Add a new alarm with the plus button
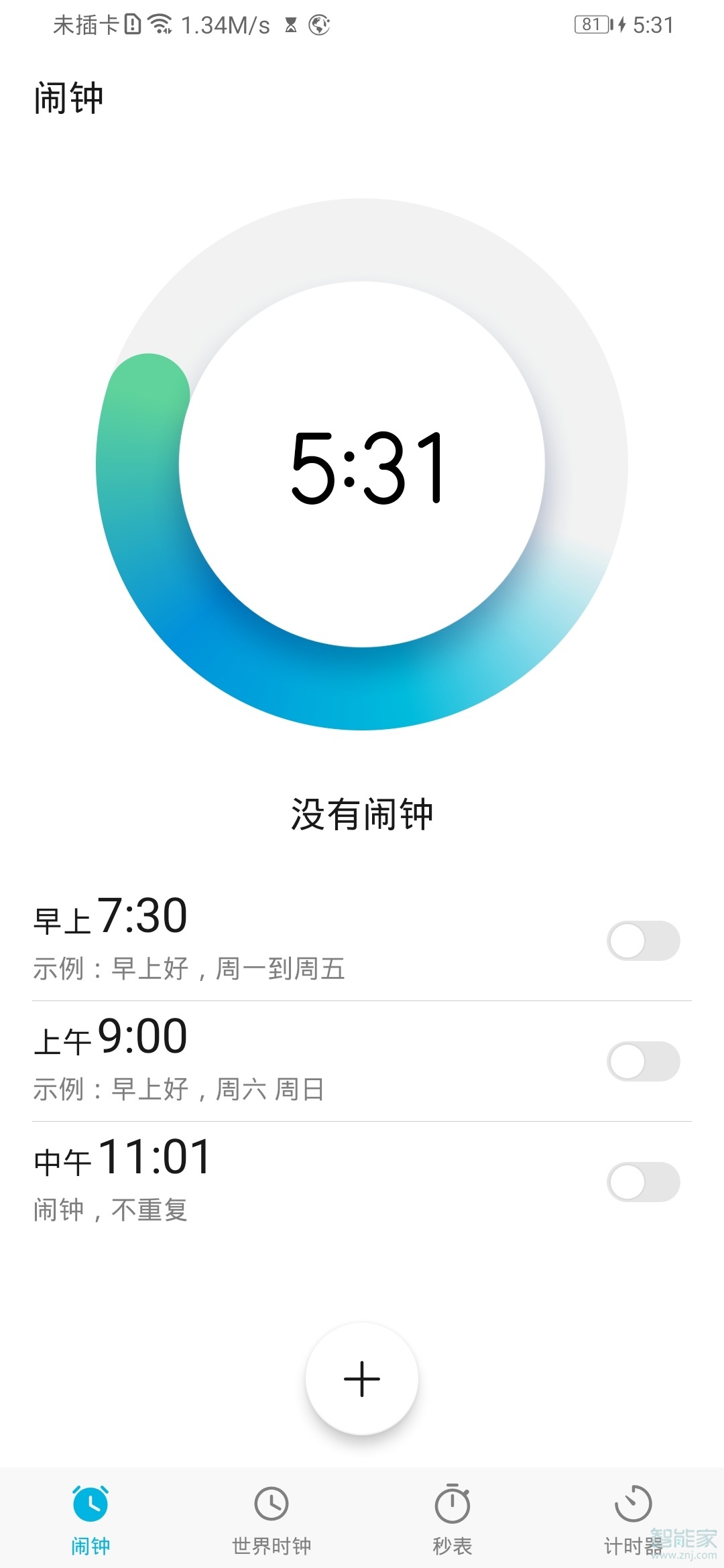724x1568 pixels. tap(362, 1377)
